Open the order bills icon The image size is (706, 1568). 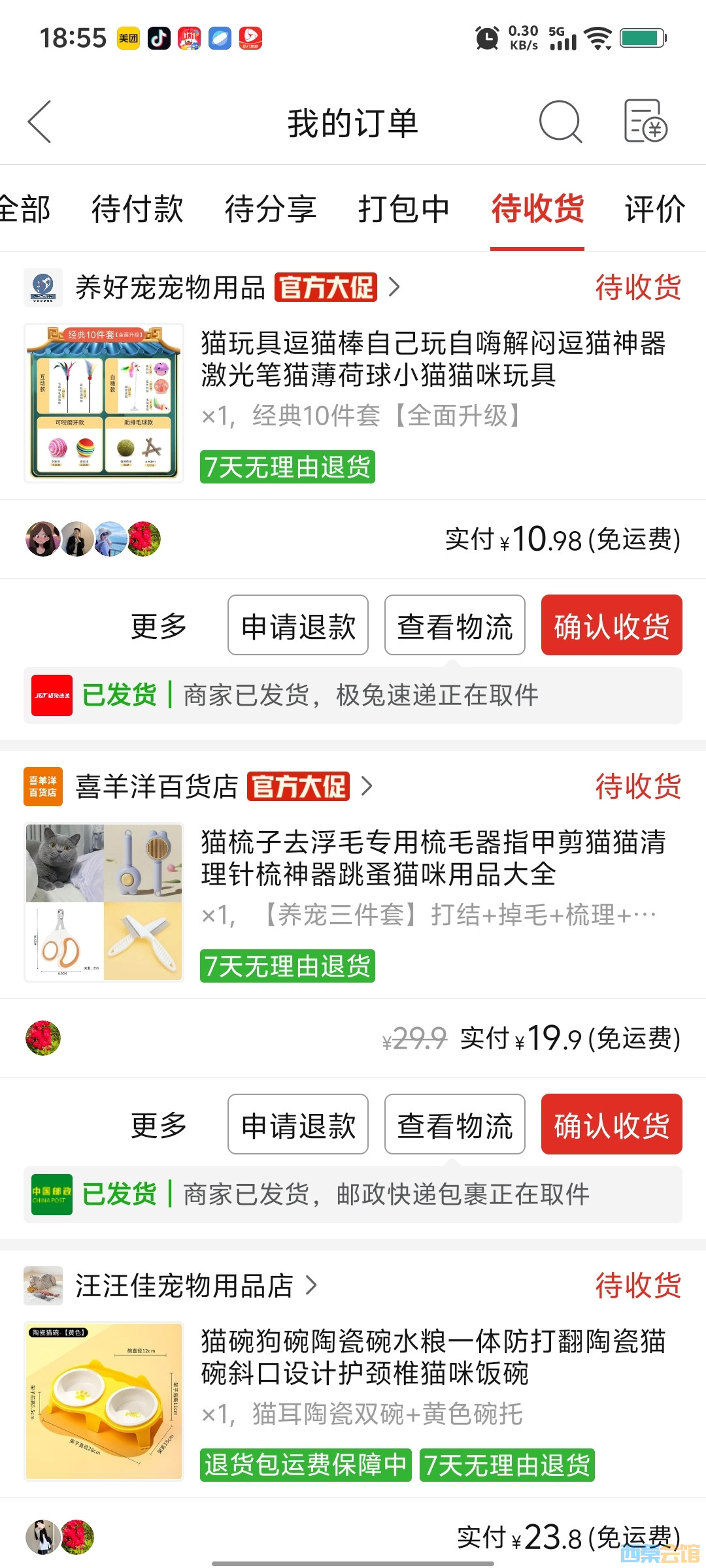(645, 122)
